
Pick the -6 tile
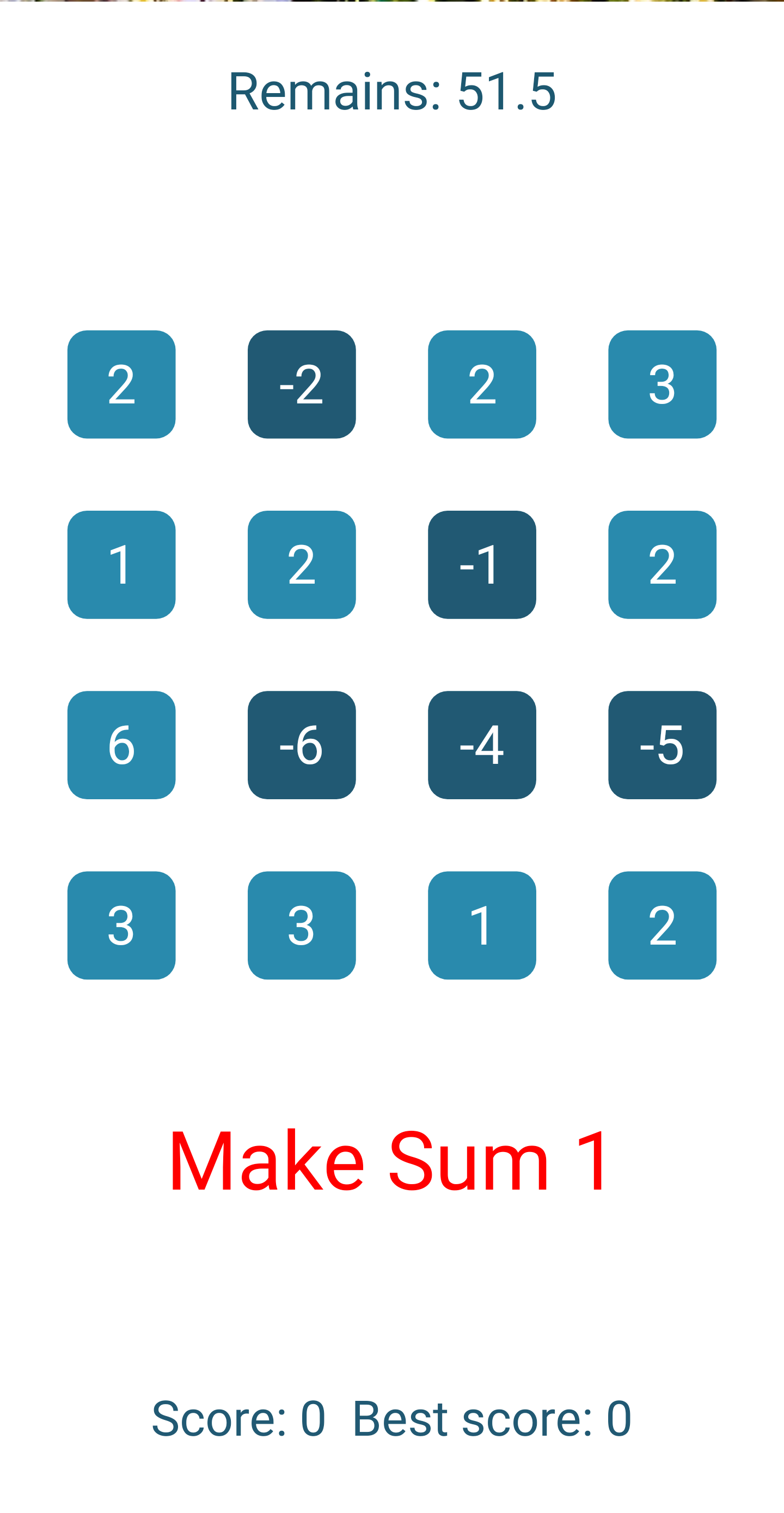tap(301, 745)
